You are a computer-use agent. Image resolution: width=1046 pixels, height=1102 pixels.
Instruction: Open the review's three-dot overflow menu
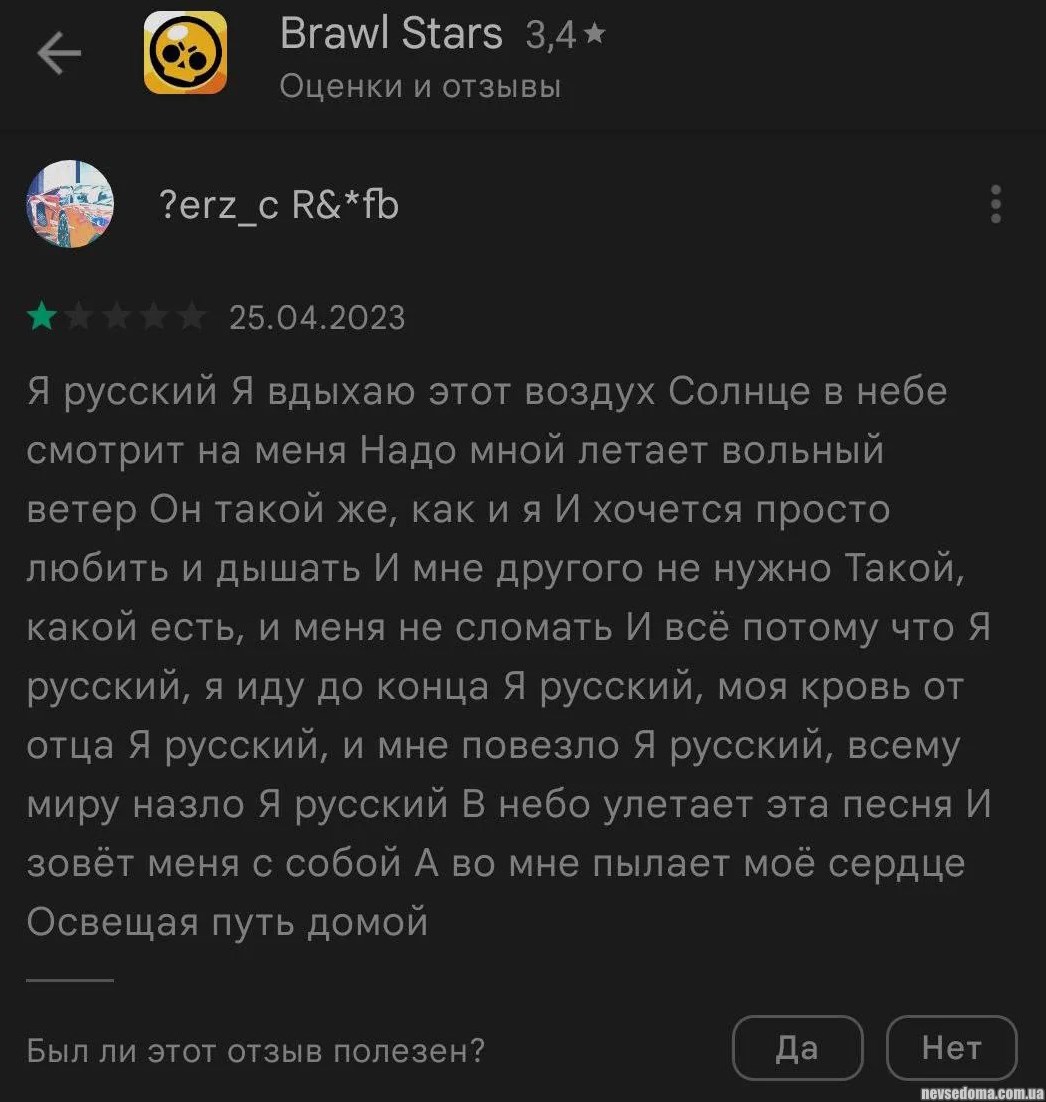tap(995, 204)
